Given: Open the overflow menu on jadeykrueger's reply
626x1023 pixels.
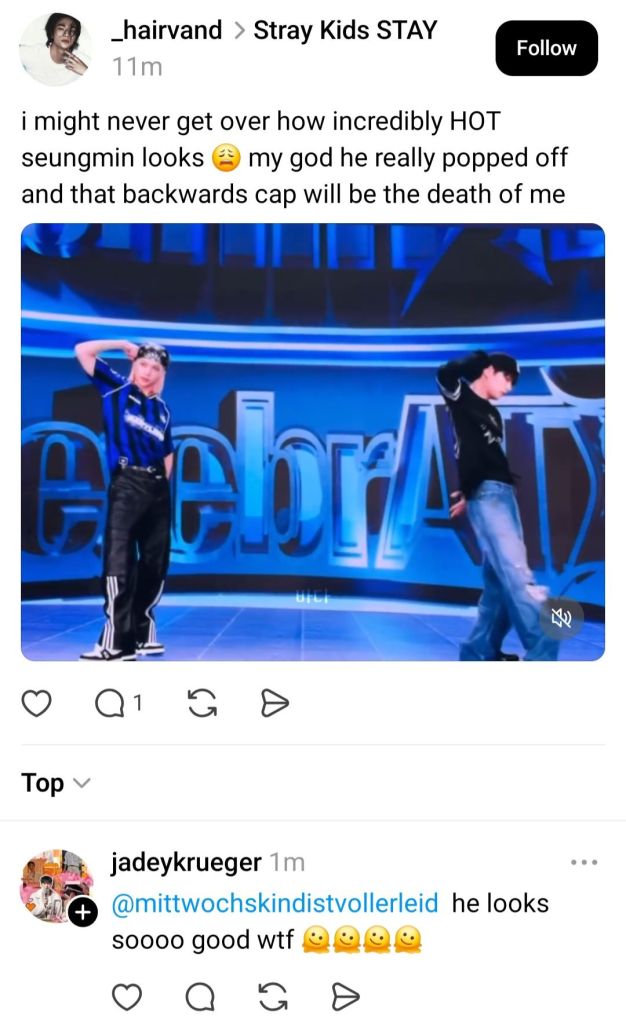Looking at the screenshot, I should tap(582, 862).
